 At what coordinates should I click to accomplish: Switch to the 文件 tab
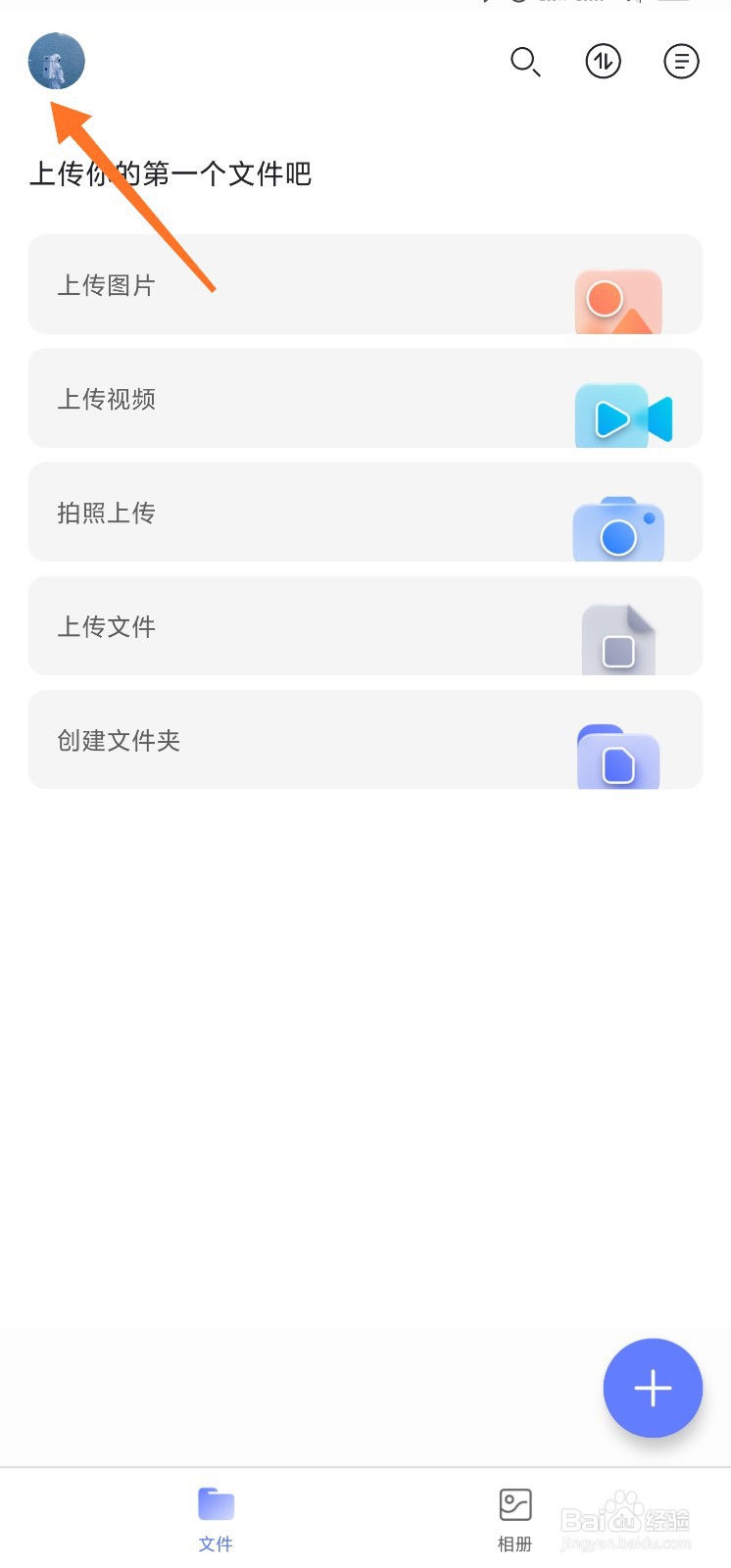click(x=216, y=1519)
